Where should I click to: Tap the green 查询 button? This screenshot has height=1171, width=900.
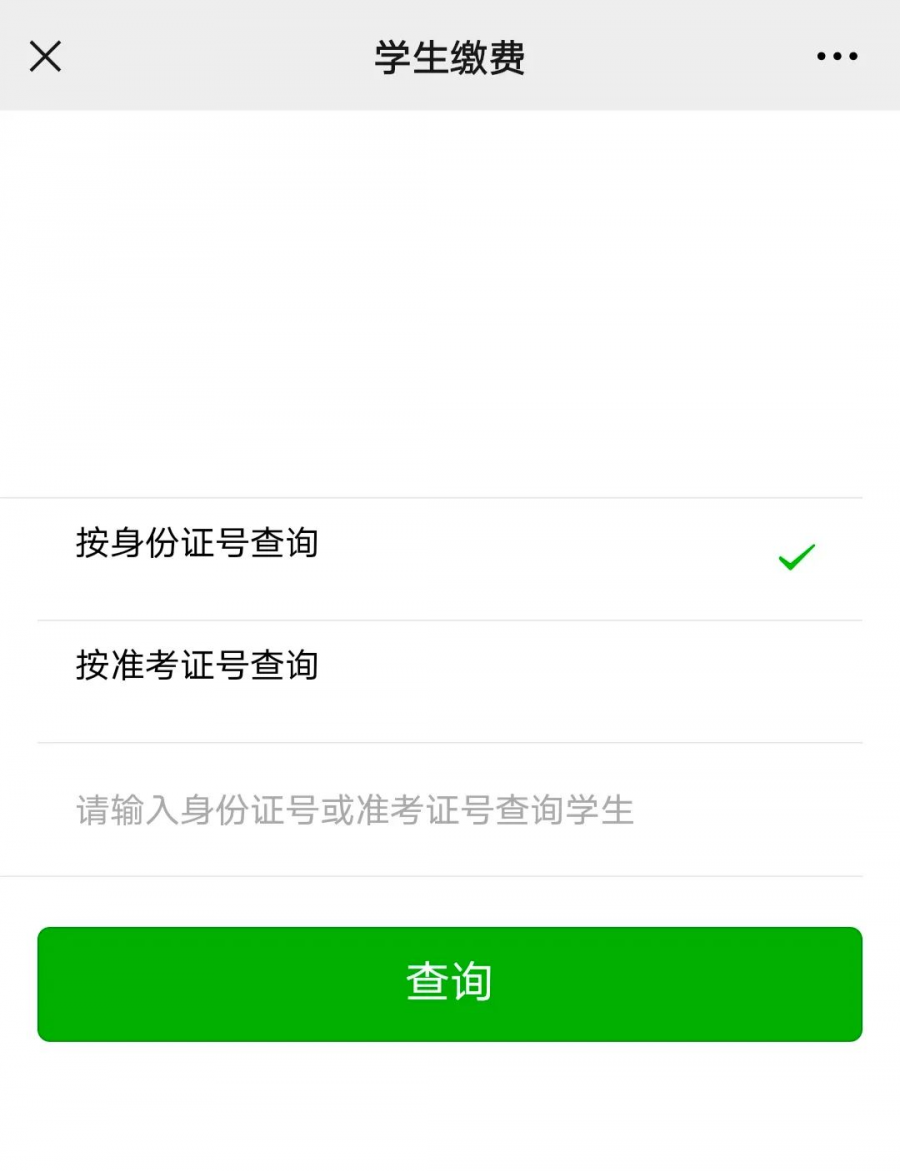click(449, 984)
